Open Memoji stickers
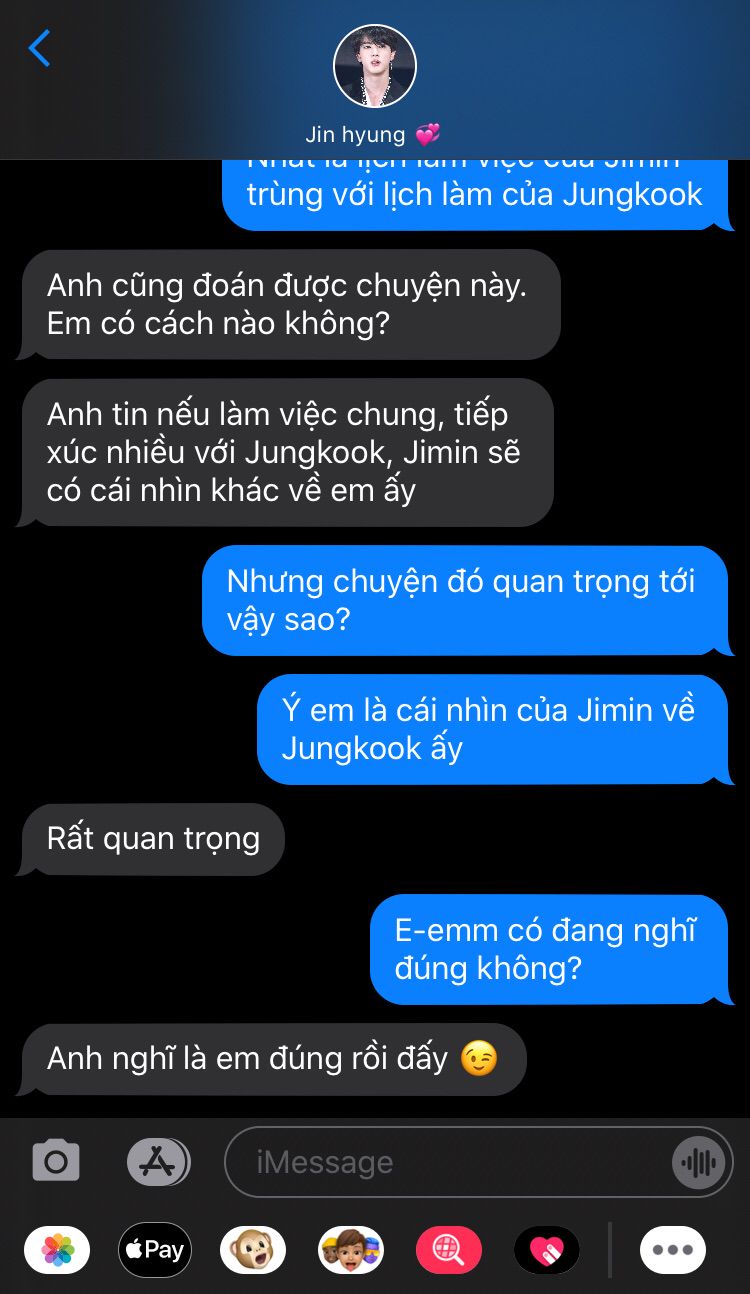 (351, 1250)
